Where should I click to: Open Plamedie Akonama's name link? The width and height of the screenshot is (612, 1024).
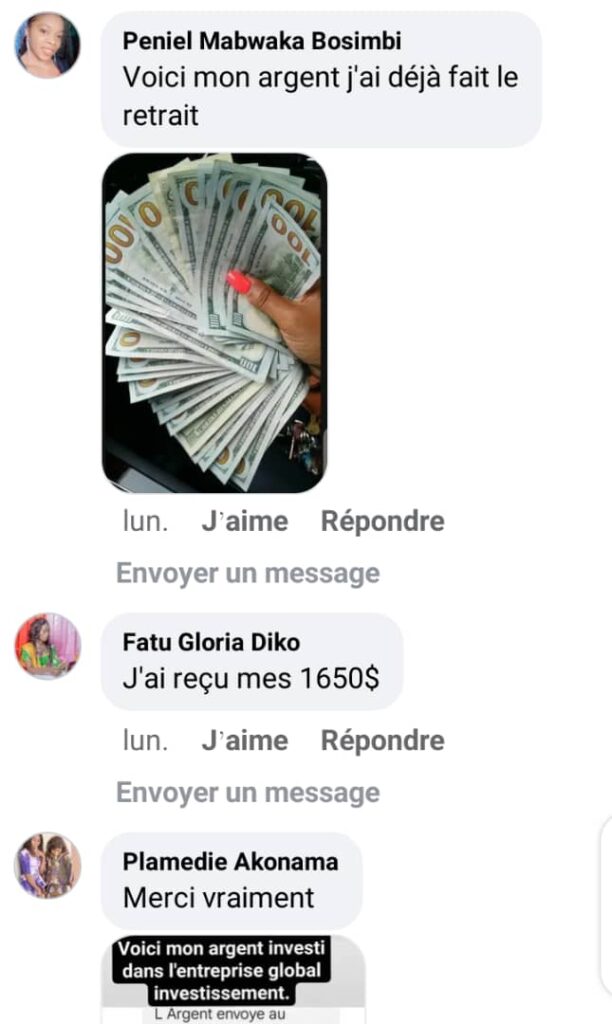click(230, 862)
